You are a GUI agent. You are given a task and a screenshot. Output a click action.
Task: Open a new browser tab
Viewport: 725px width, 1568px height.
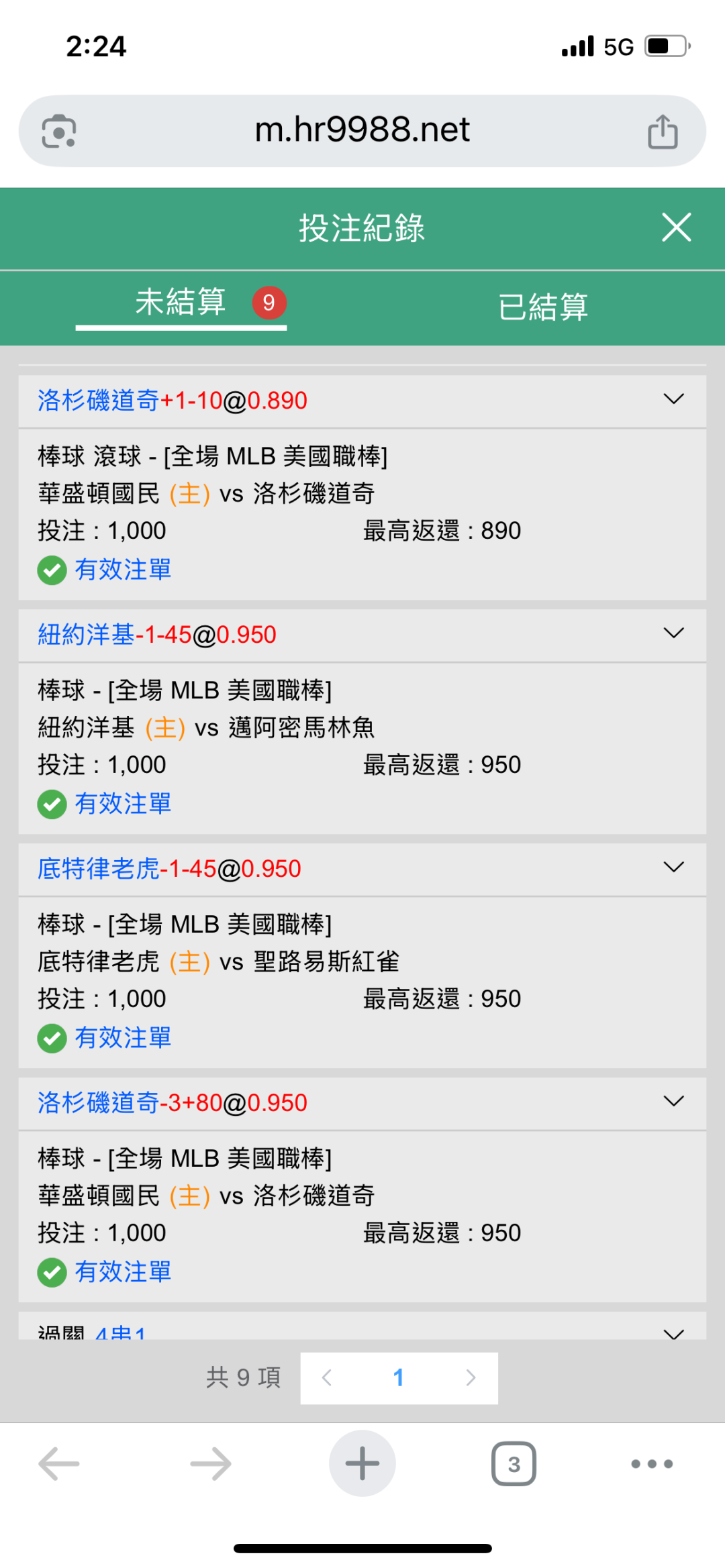[362, 1463]
